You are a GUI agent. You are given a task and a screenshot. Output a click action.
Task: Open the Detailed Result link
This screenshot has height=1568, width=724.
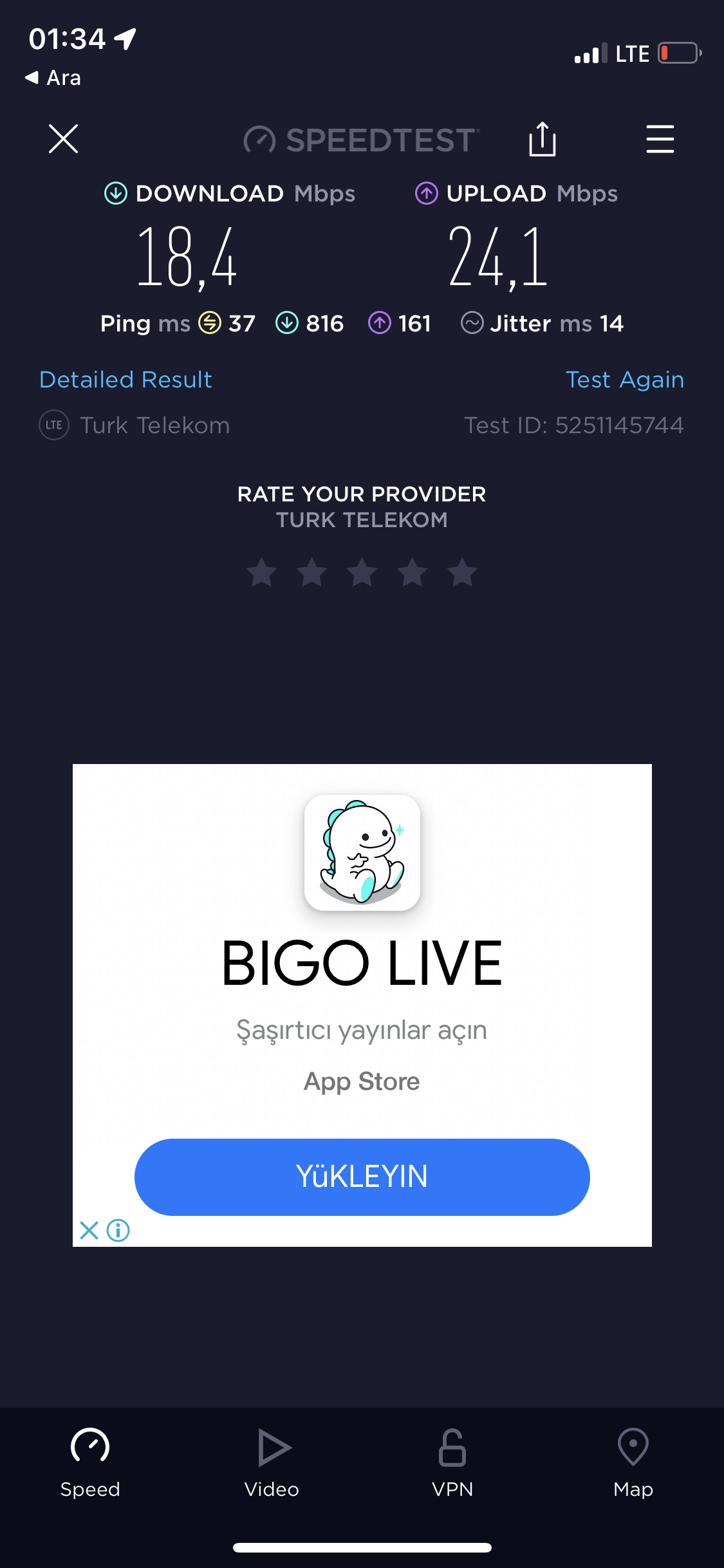click(125, 380)
